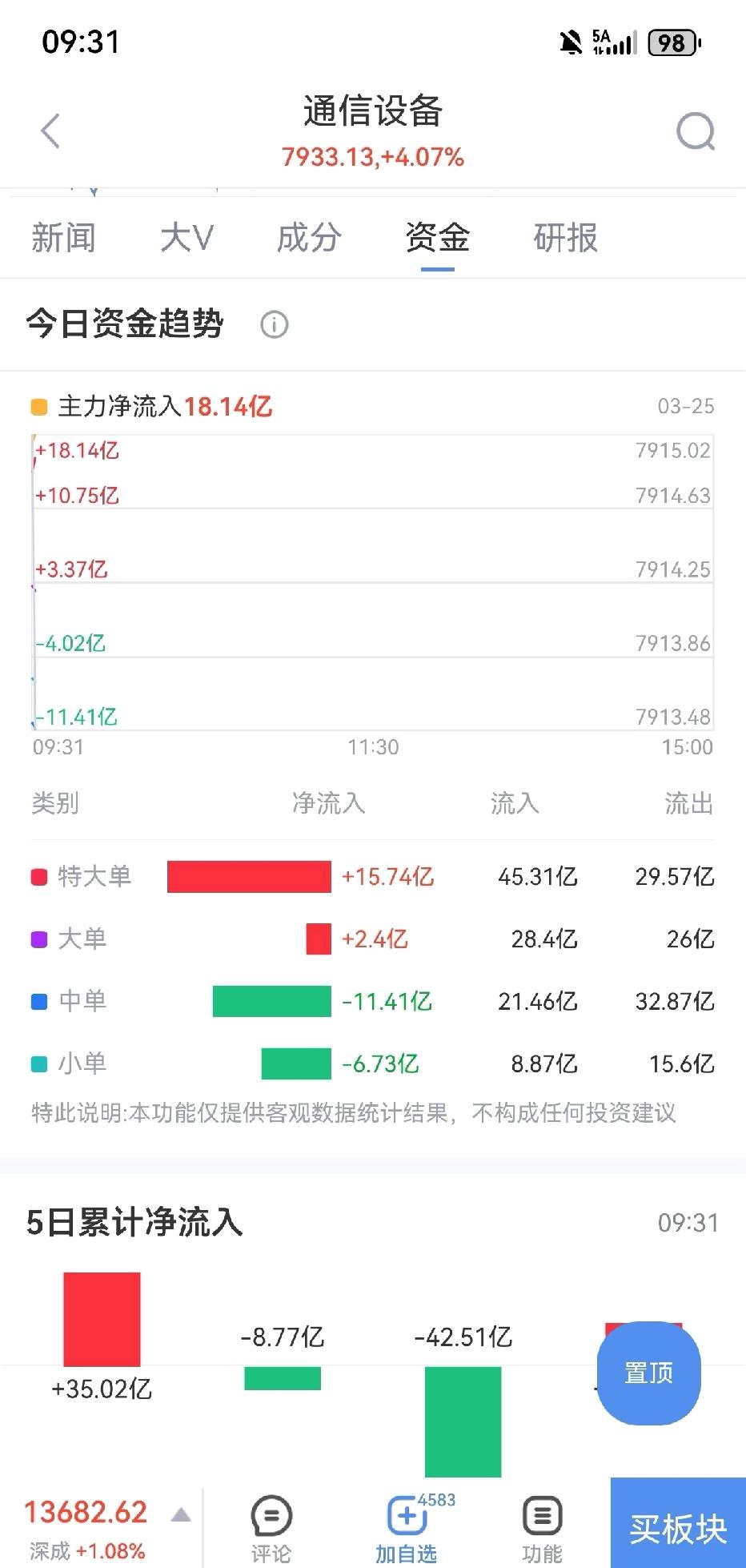Tap the battery indicator showing 98

click(673, 42)
